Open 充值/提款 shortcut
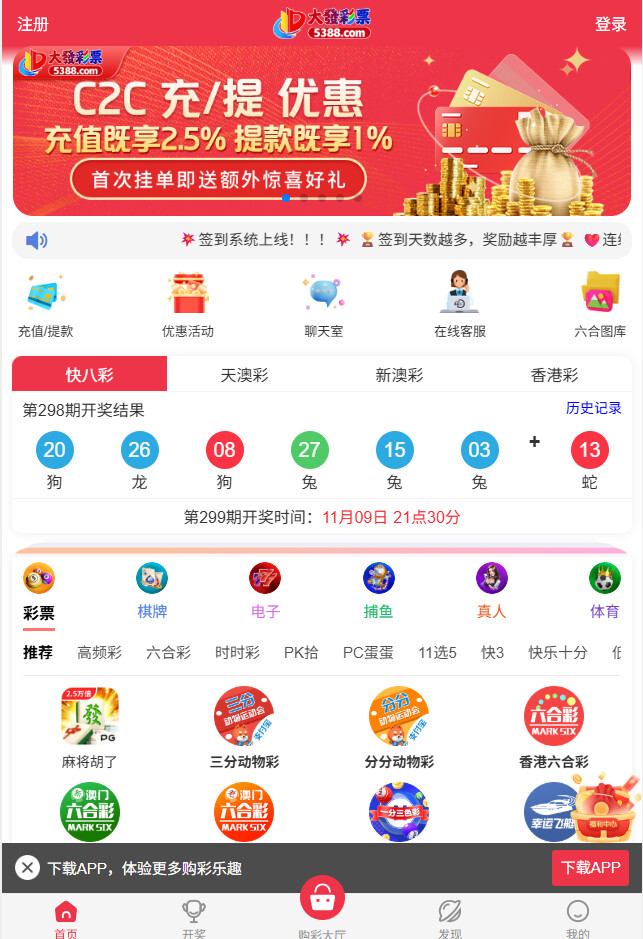643x939 pixels. click(45, 304)
